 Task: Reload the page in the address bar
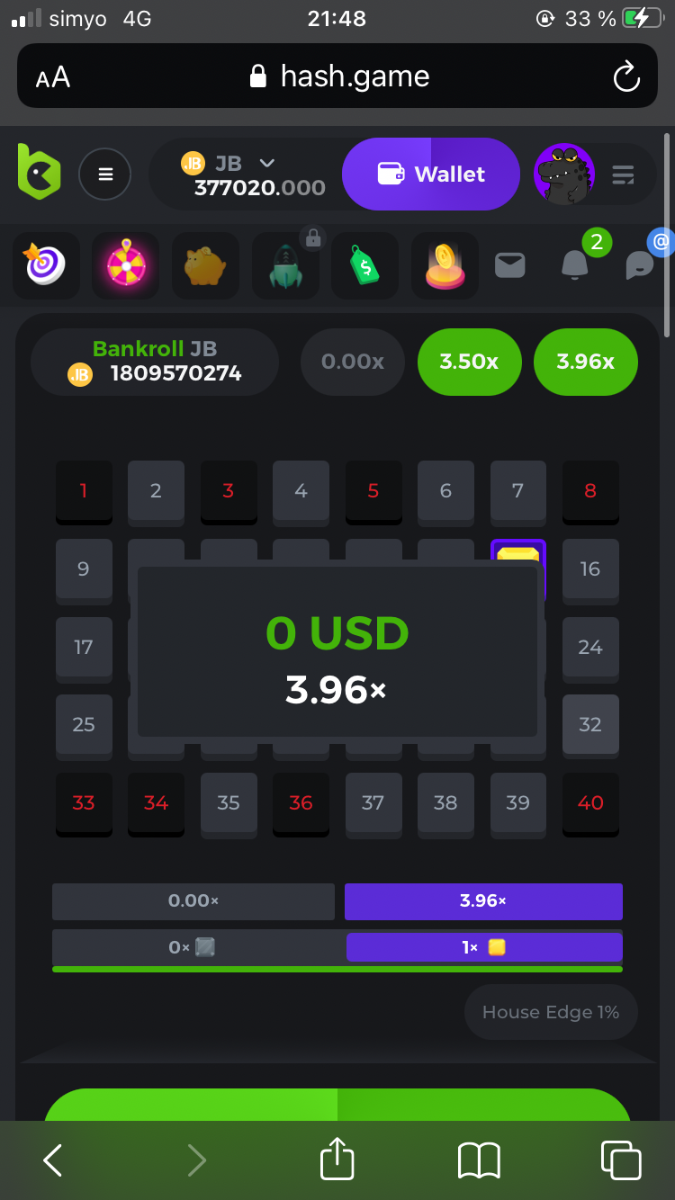coord(626,76)
